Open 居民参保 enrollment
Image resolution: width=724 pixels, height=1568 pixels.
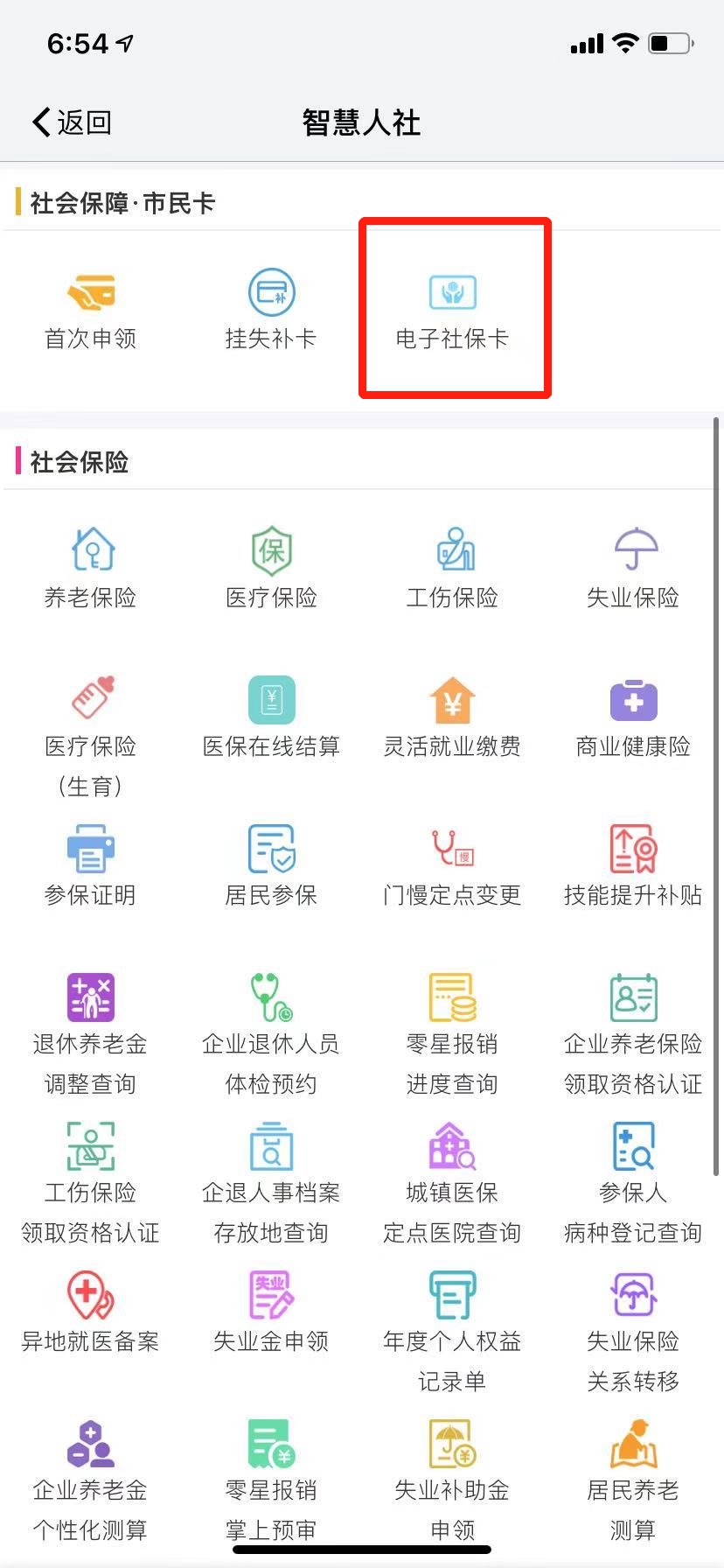coord(271,866)
